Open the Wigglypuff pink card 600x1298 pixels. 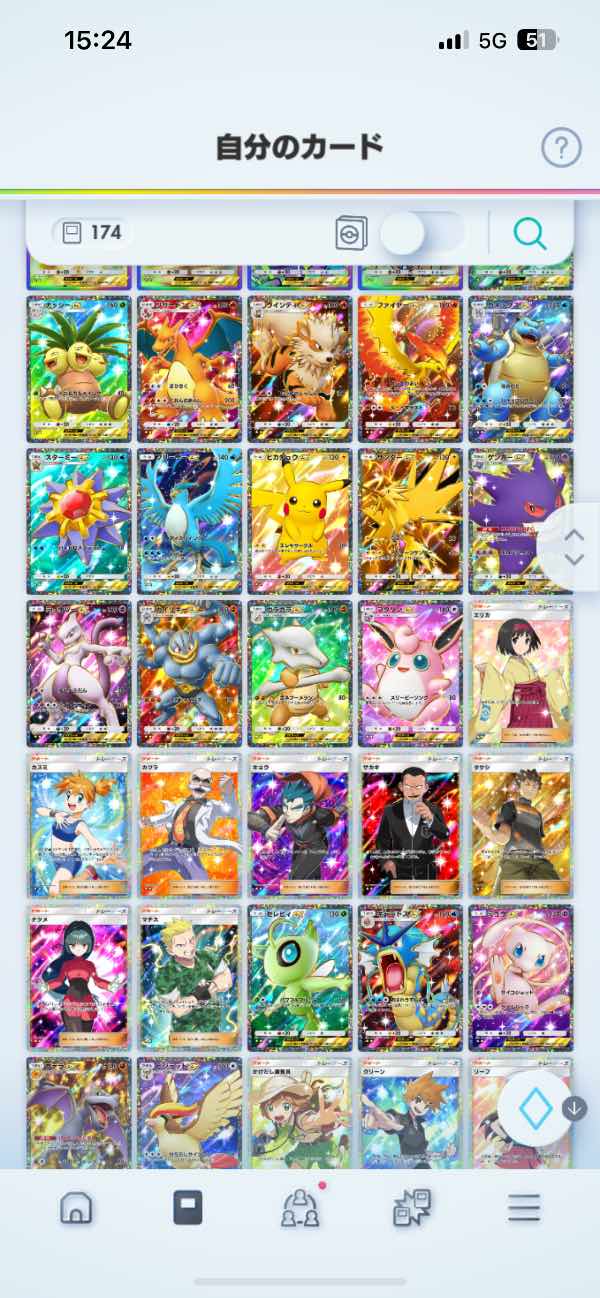410,673
